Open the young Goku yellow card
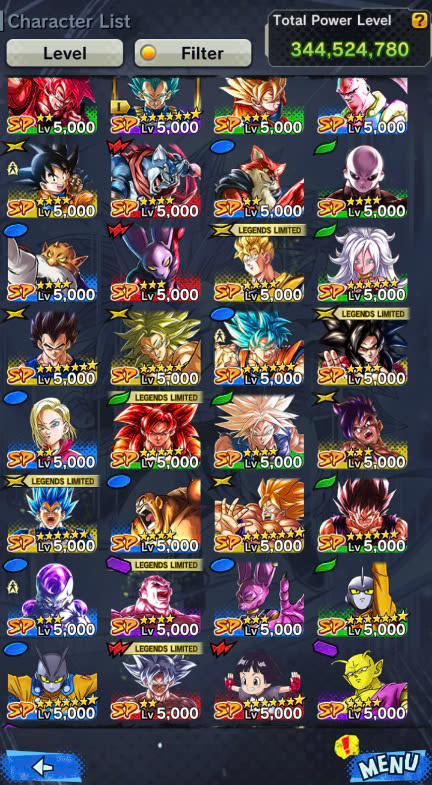The height and width of the screenshot is (785, 432). pyautogui.click(x=52, y=181)
